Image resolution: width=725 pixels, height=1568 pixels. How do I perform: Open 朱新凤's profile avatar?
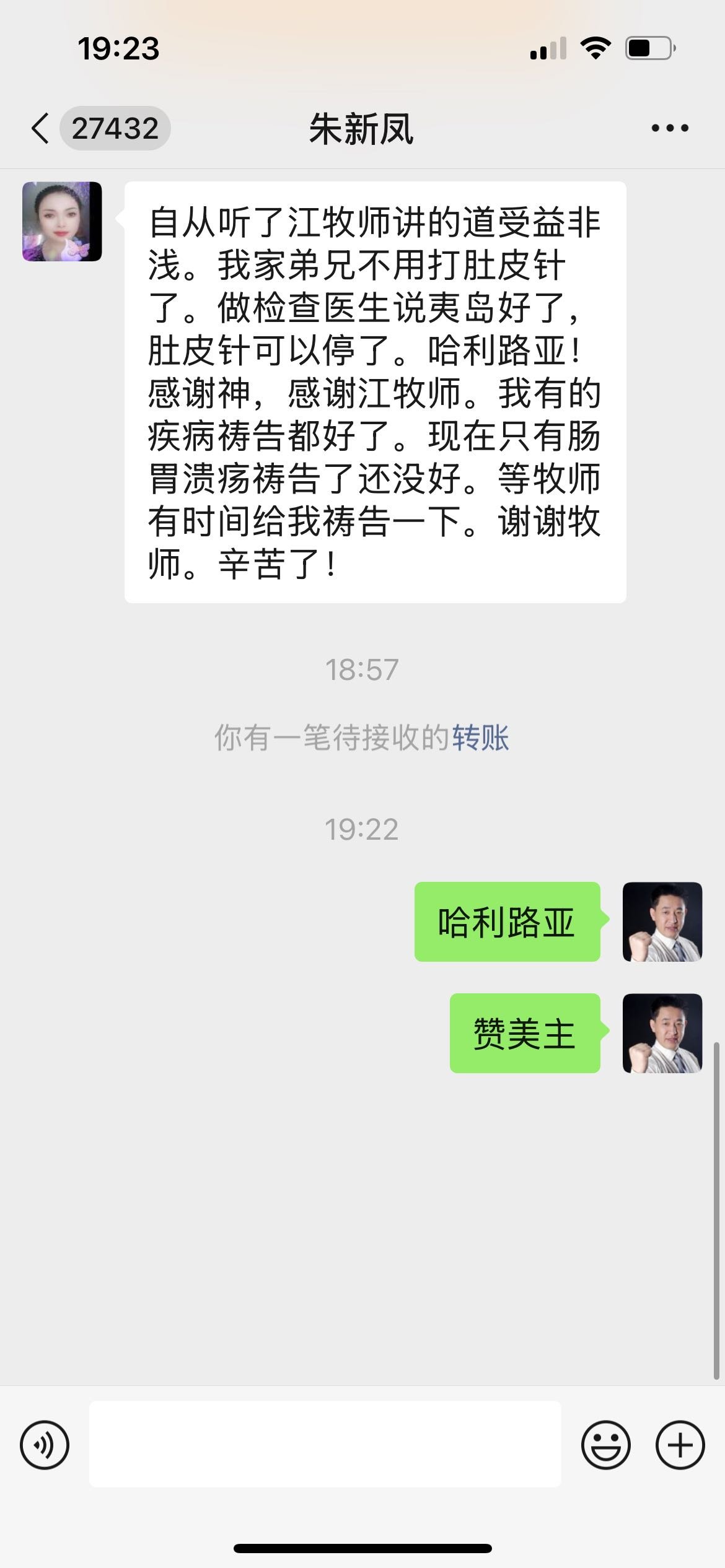(x=62, y=221)
